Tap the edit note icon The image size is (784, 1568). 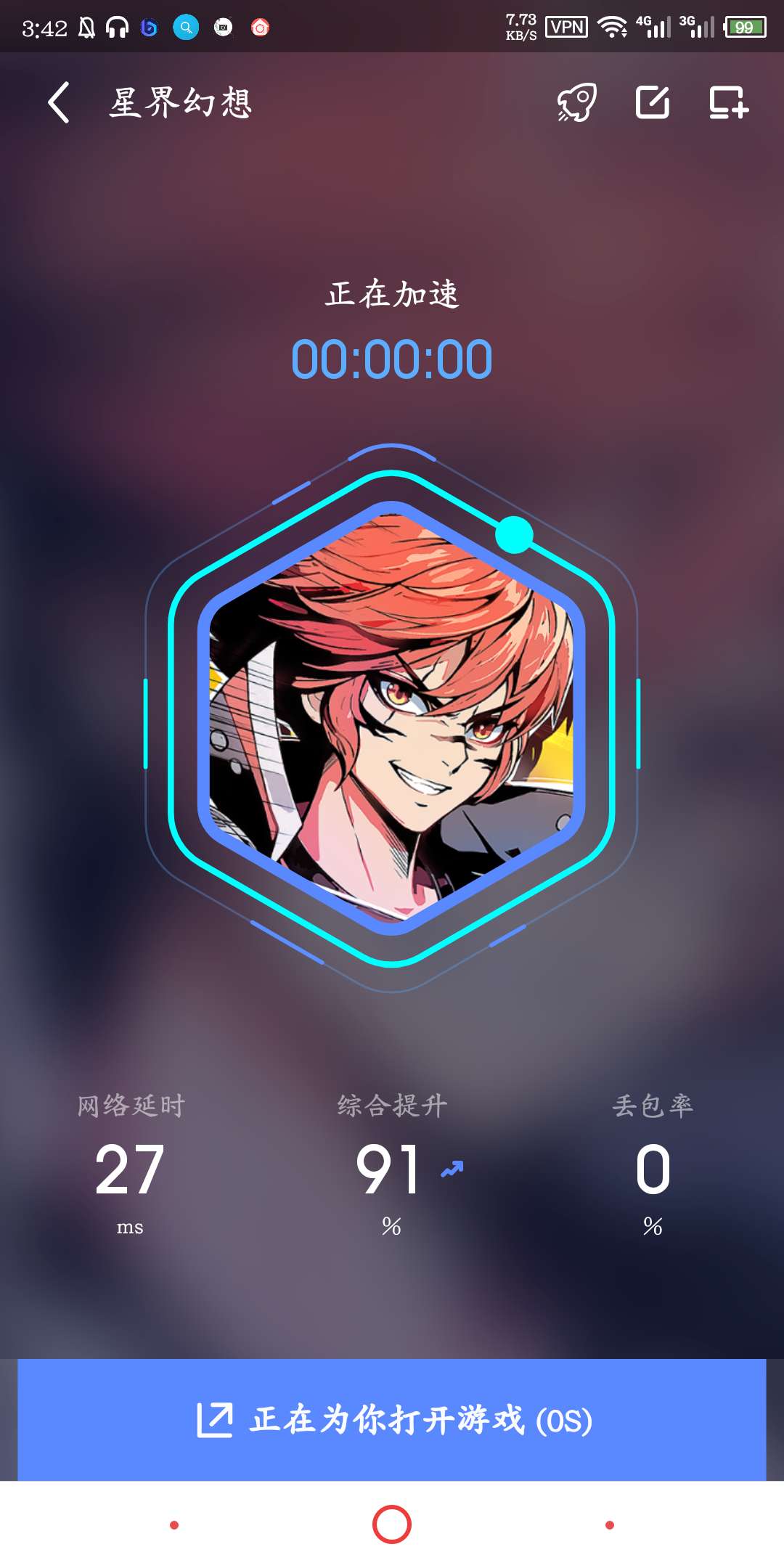click(652, 102)
